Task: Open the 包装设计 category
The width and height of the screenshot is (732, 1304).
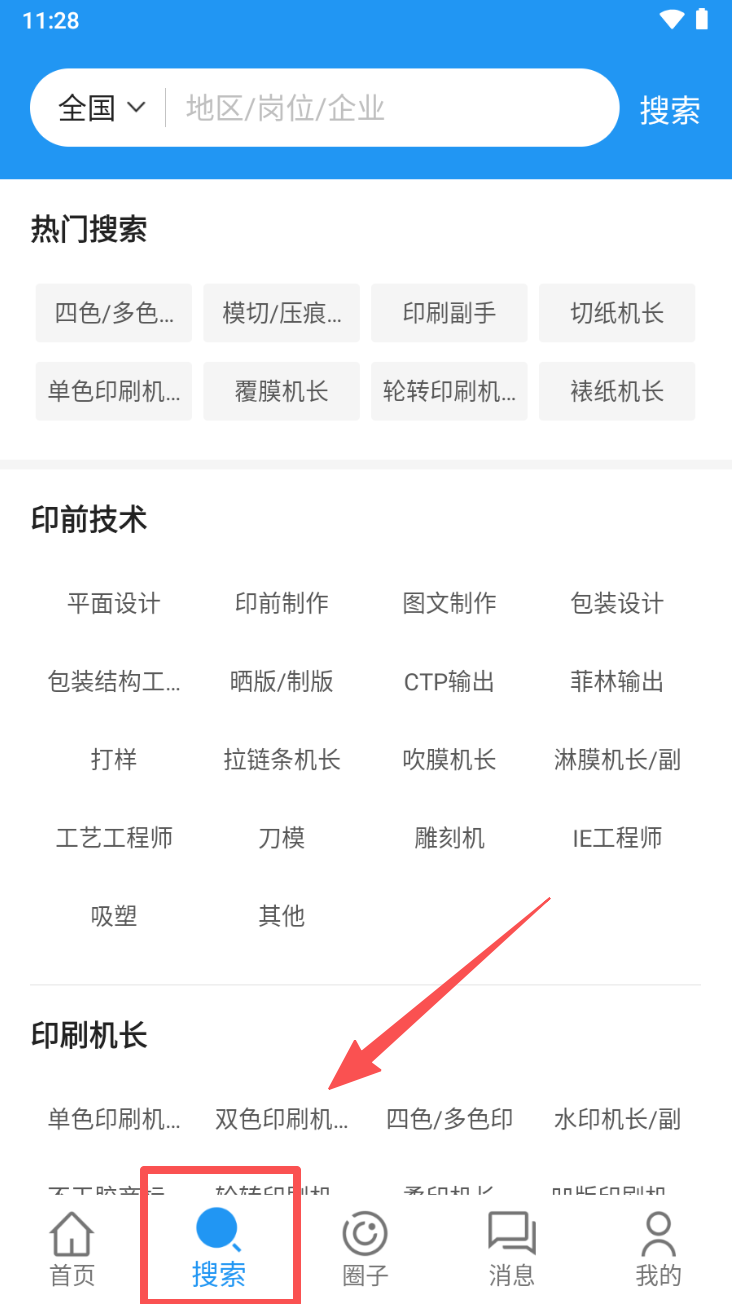Action: [x=617, y=603]
